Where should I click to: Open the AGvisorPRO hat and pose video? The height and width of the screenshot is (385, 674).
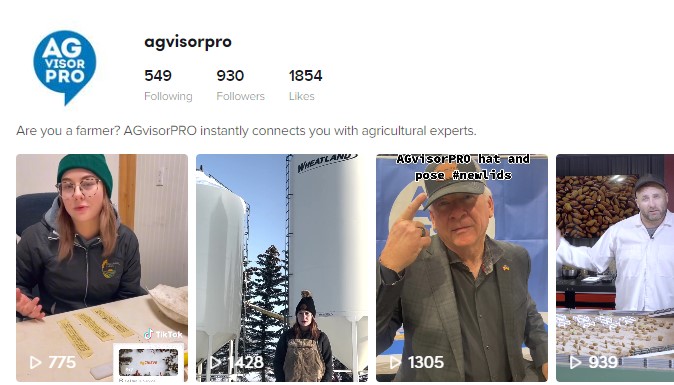tap(462, 268)
